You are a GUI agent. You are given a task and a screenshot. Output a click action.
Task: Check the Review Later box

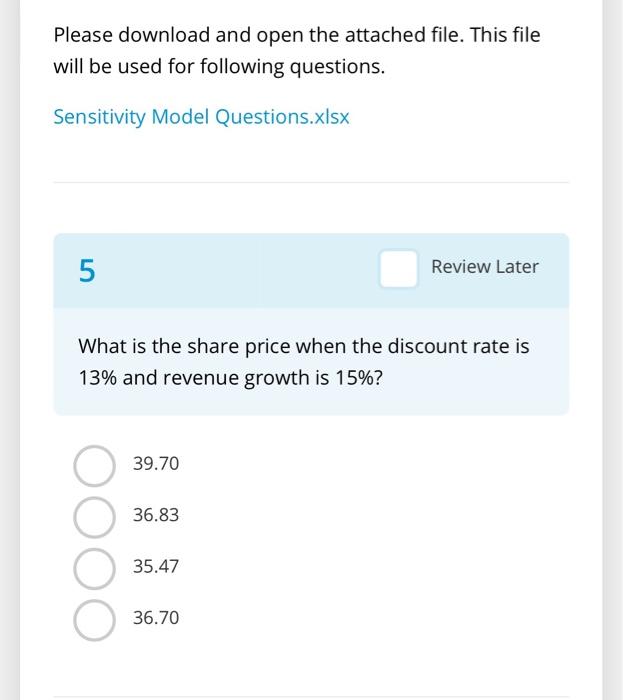[398, 268]
